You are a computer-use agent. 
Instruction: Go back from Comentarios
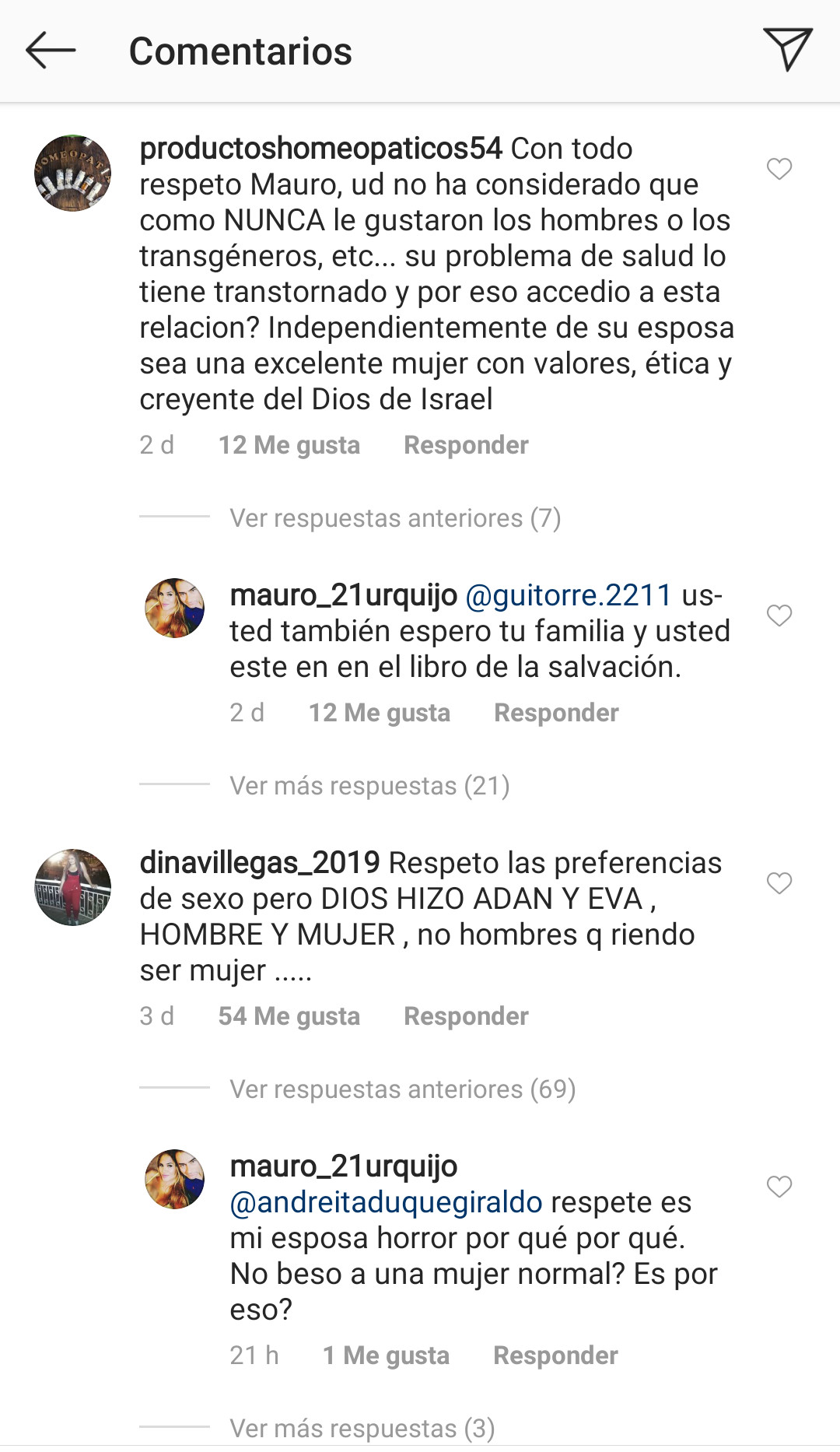click(x=51, y=51)
